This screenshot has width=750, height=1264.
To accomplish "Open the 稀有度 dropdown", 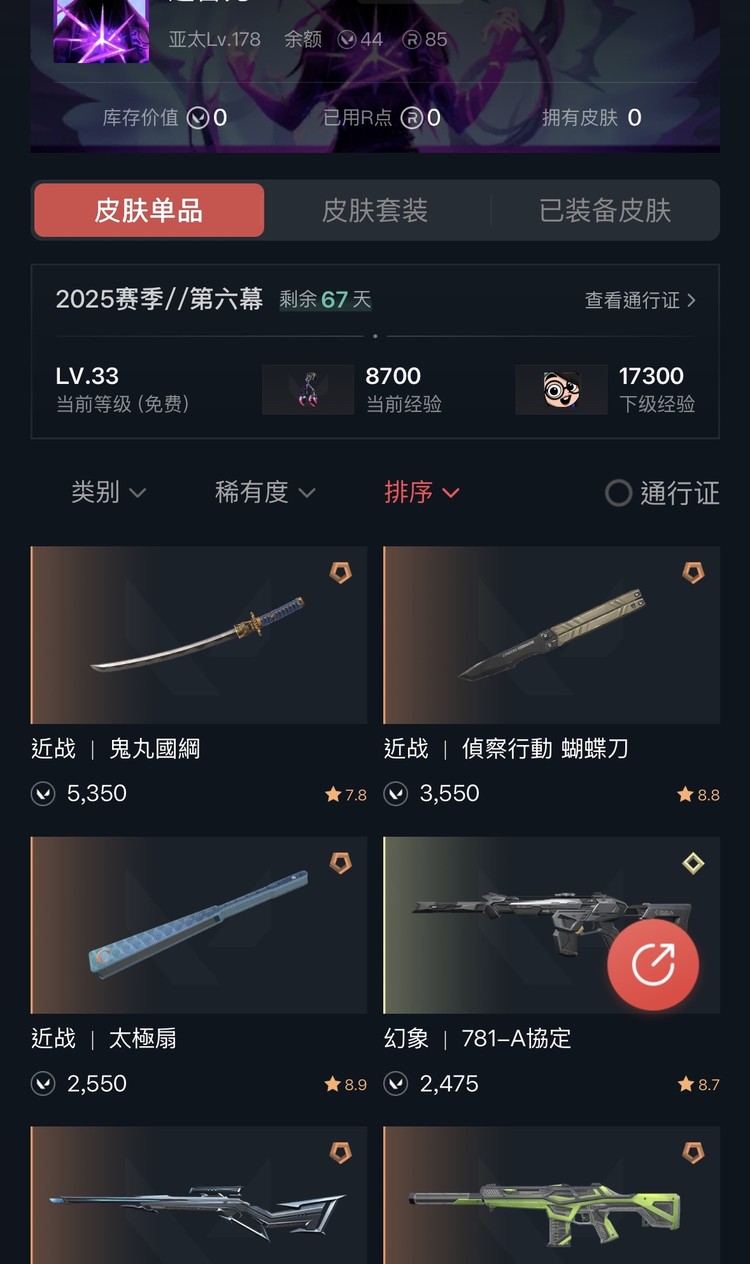I will pyautogui.click(x=263, y=492).
